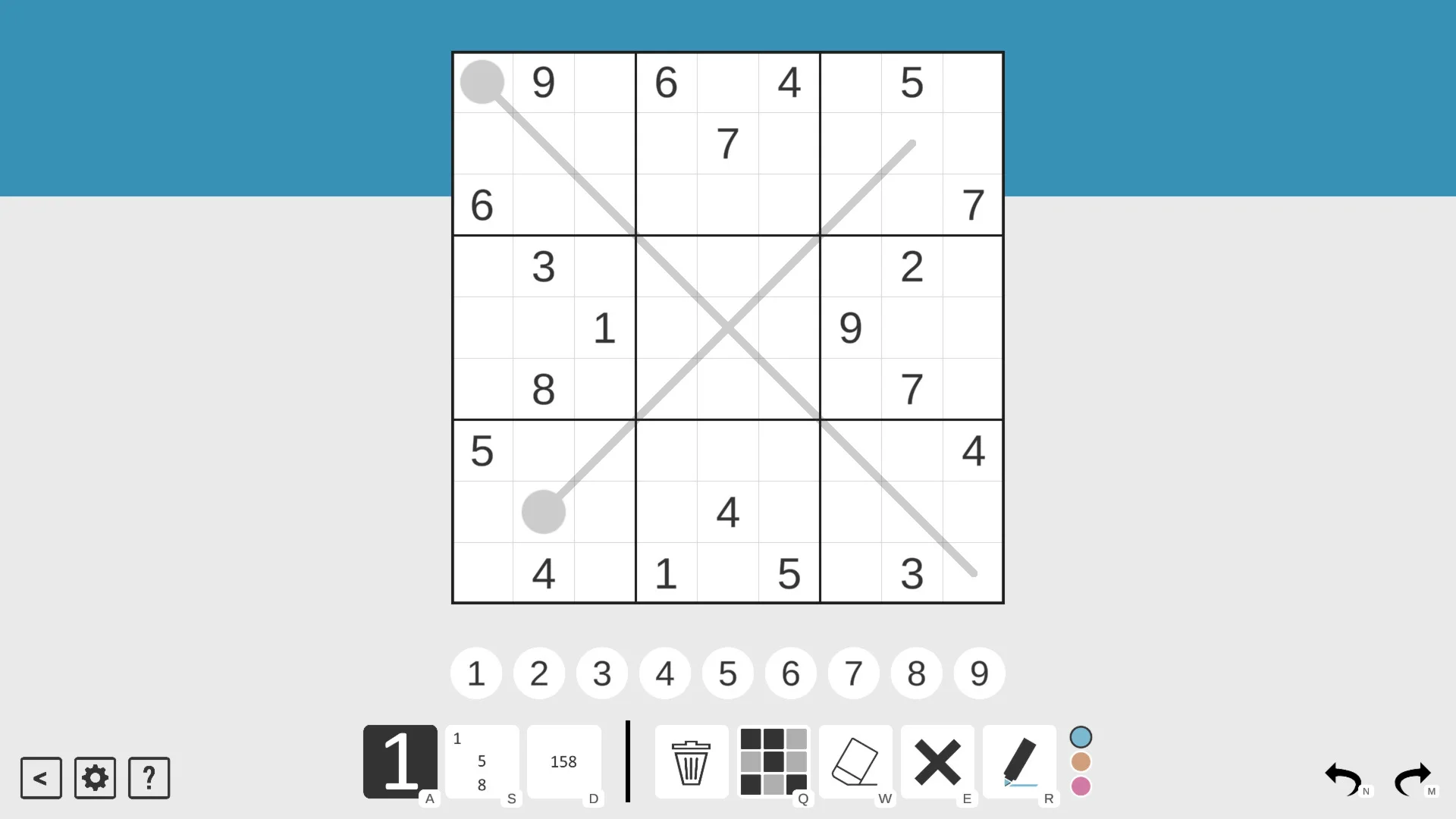Select the eraser tool
The width and height of the screenshot is (1456, 819).
point(855,761)
